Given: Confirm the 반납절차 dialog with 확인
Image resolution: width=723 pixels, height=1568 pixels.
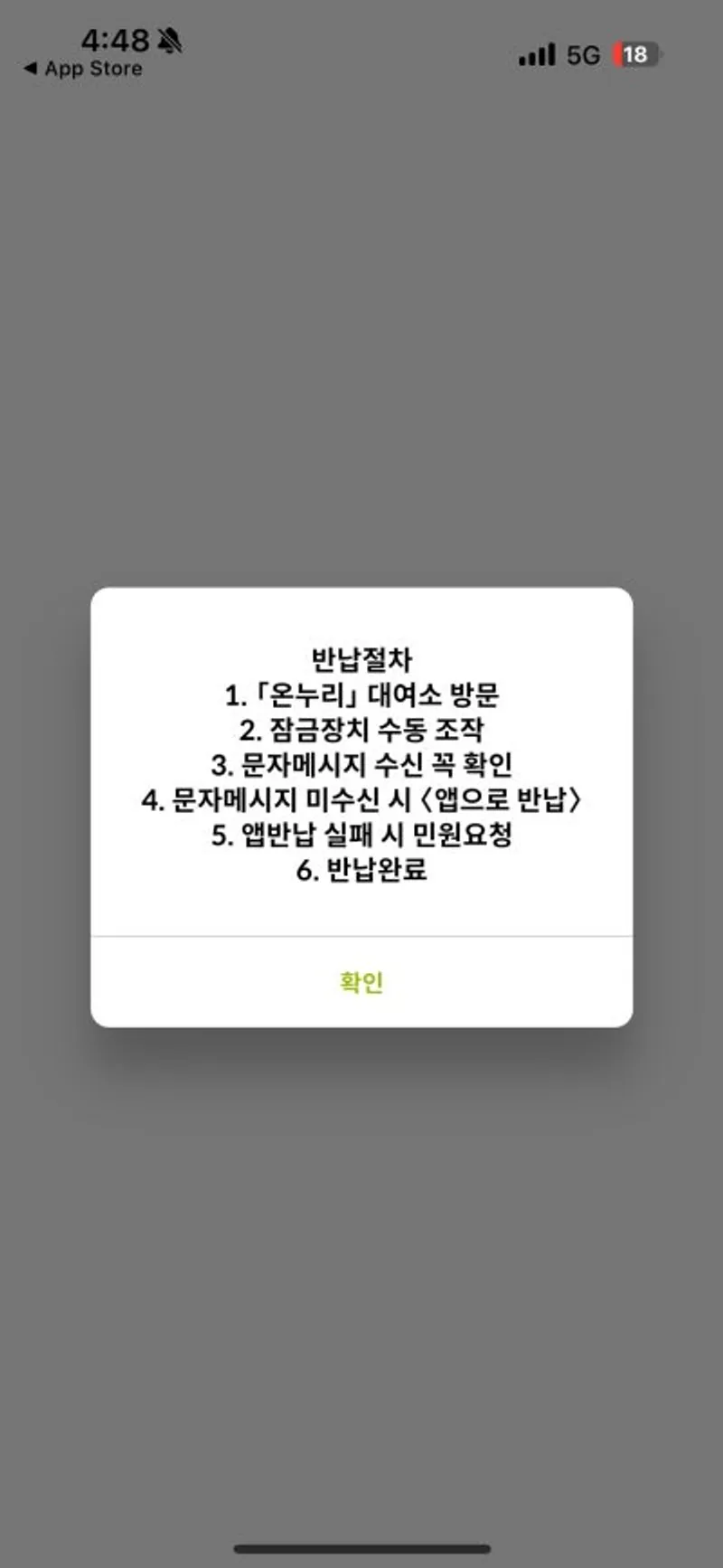Looking at the screenshot, I should tap(361, 982).
